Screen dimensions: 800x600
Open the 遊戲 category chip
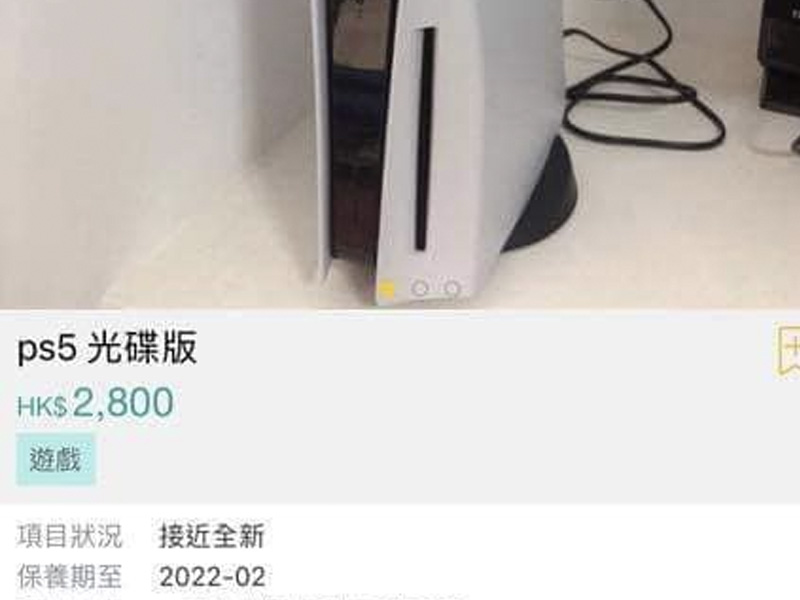(x=56, y=460)
